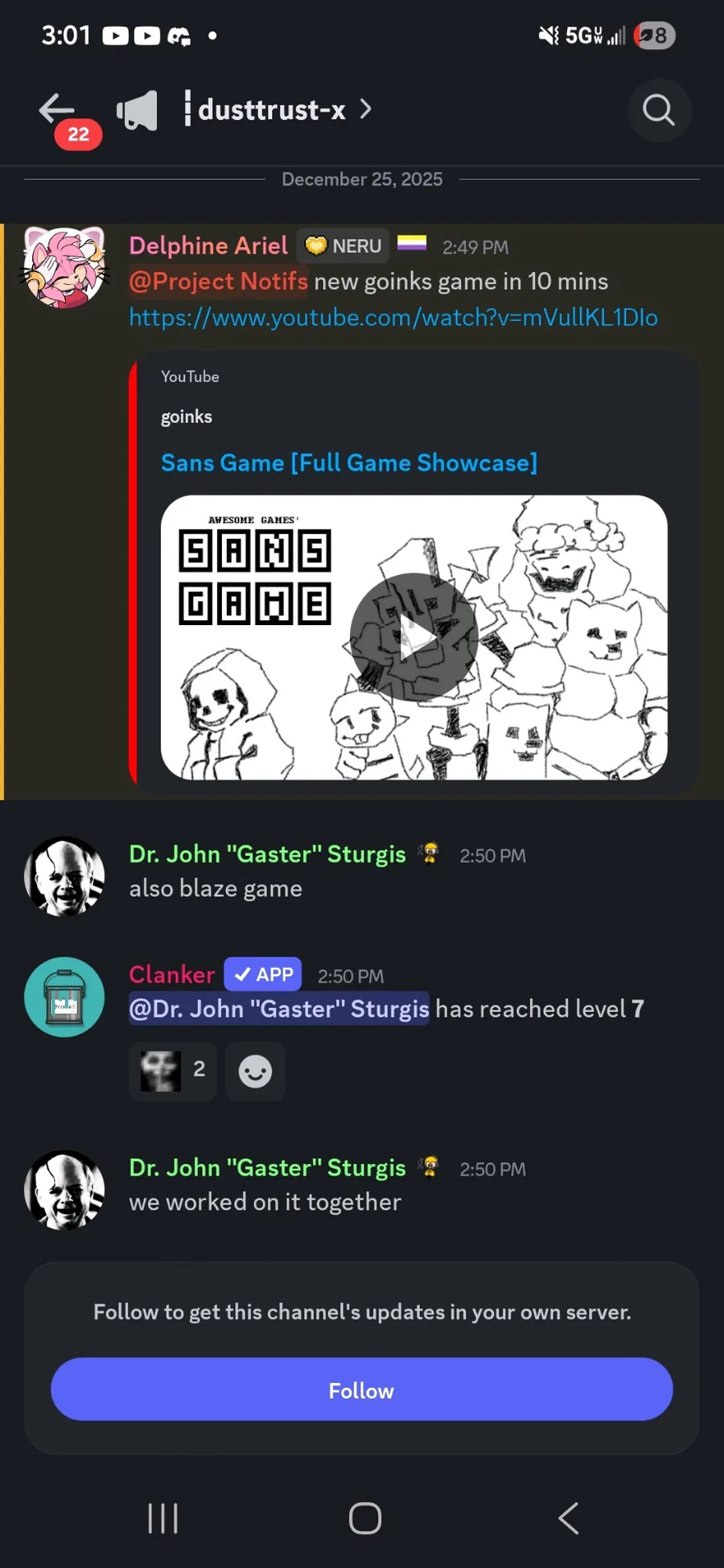Go to the home screen

[x=364, y=1518]
